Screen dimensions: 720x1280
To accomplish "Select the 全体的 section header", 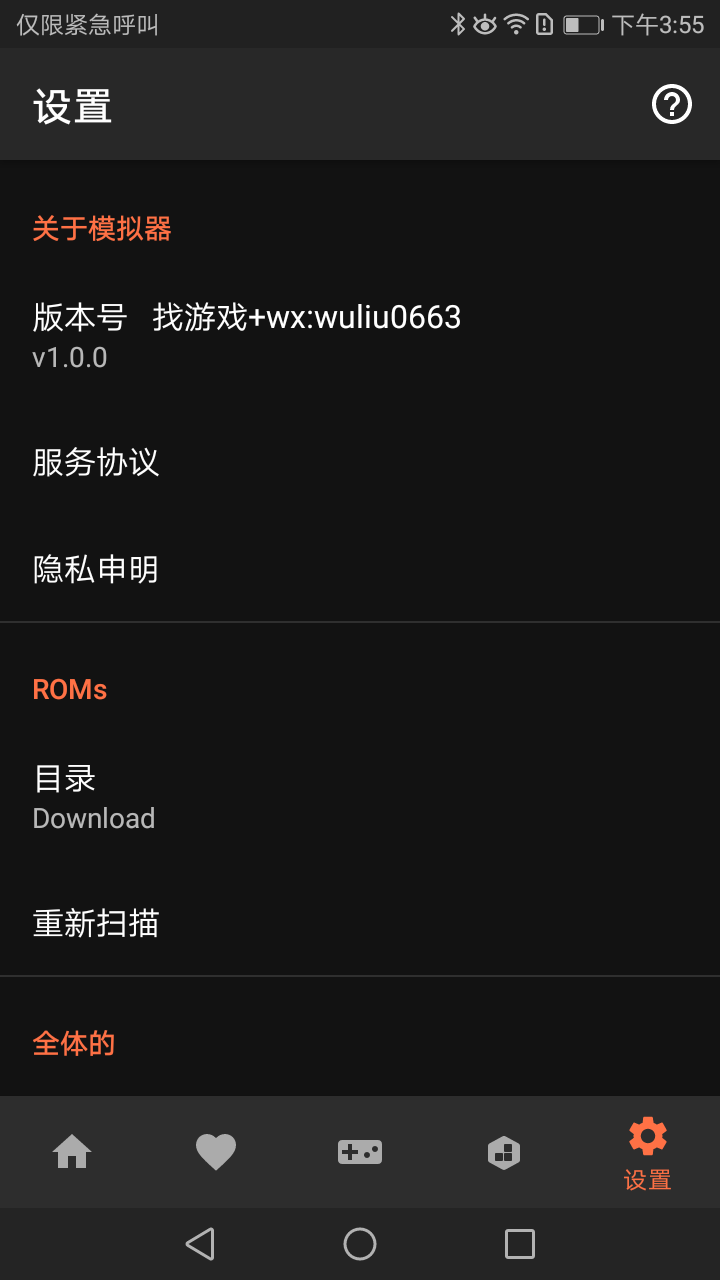I will click(x=74, y=1043).
